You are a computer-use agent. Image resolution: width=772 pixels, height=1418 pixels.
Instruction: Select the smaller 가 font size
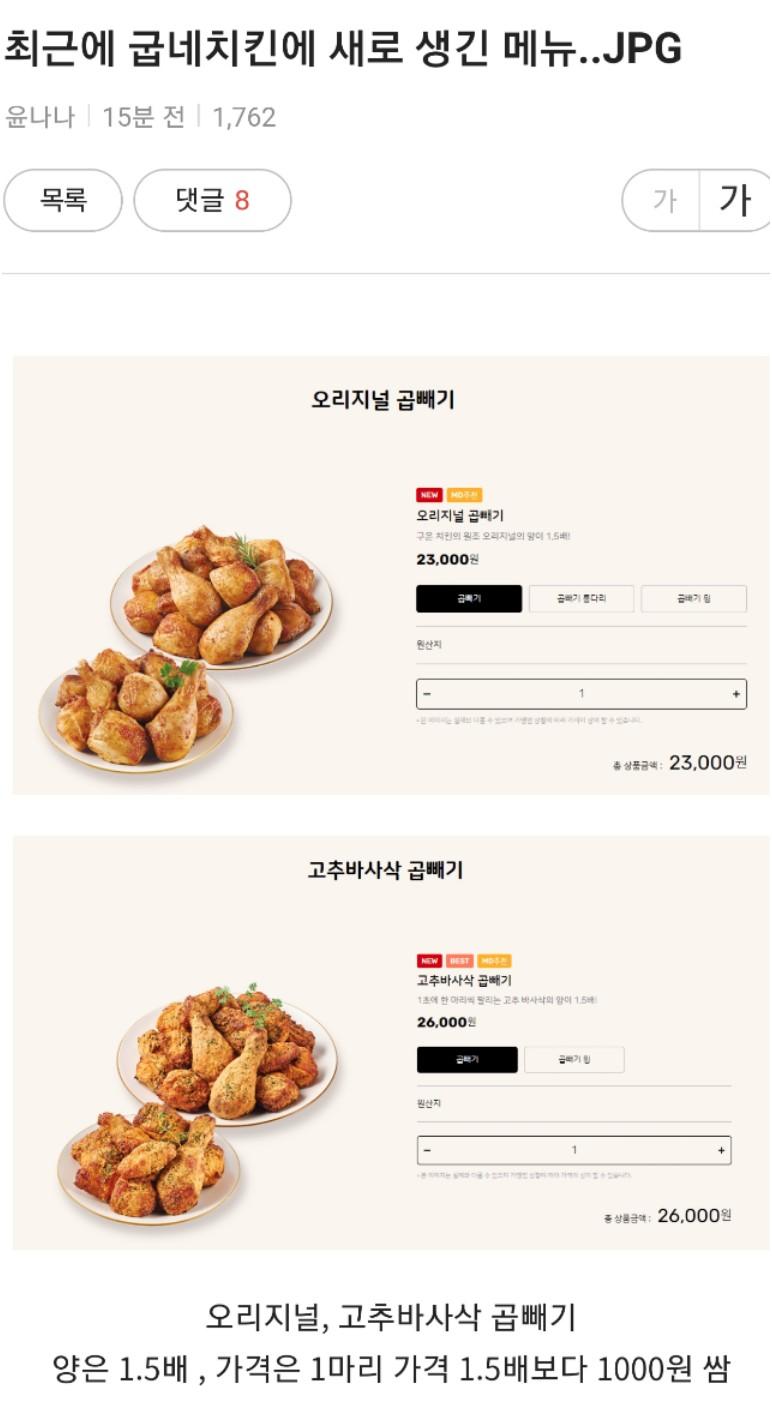click(663, 200)
